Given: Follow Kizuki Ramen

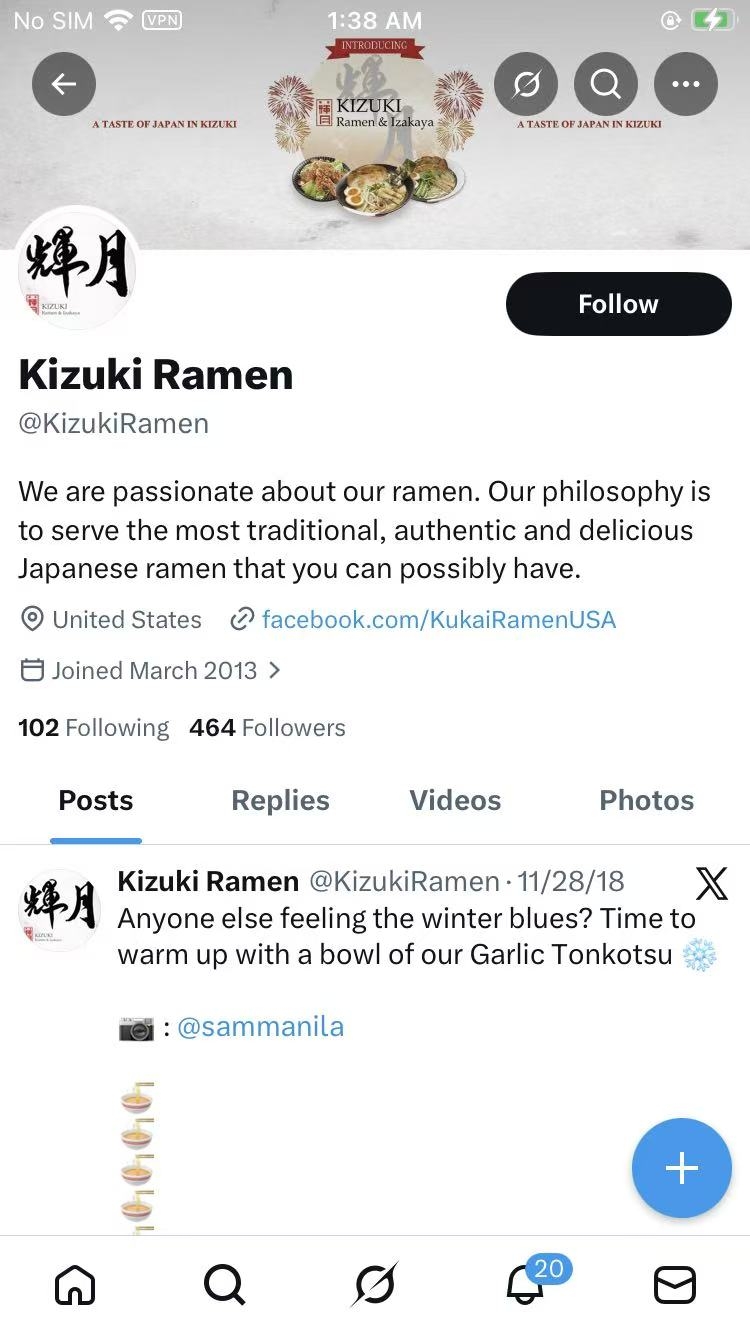Looking at the screenshot, I should (618, 304).
